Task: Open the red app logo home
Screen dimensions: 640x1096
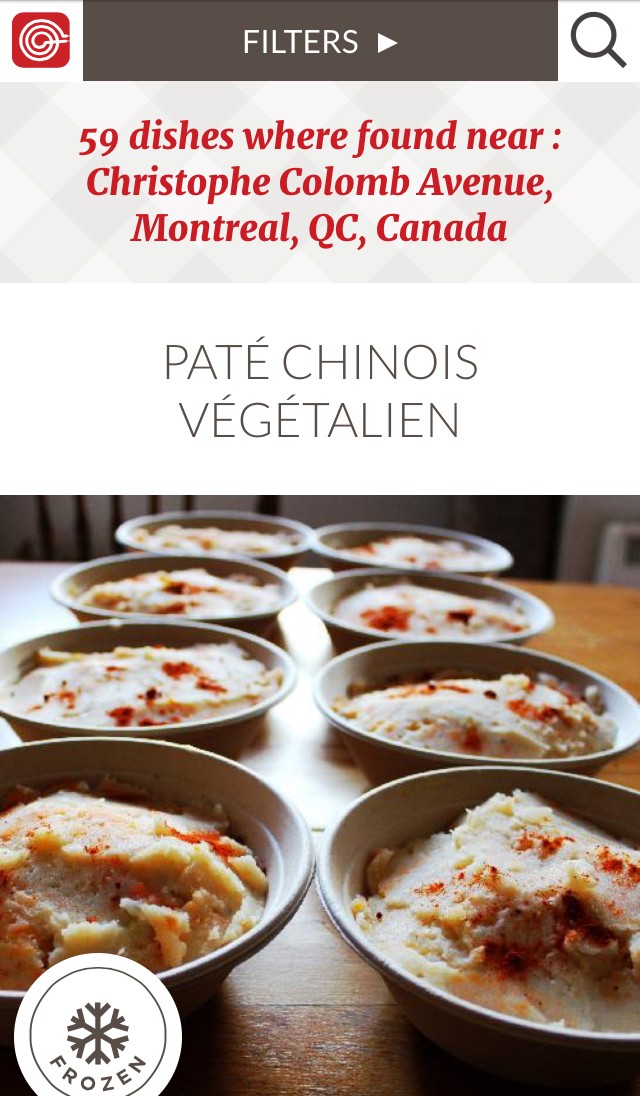Action: tap(41, 40)
